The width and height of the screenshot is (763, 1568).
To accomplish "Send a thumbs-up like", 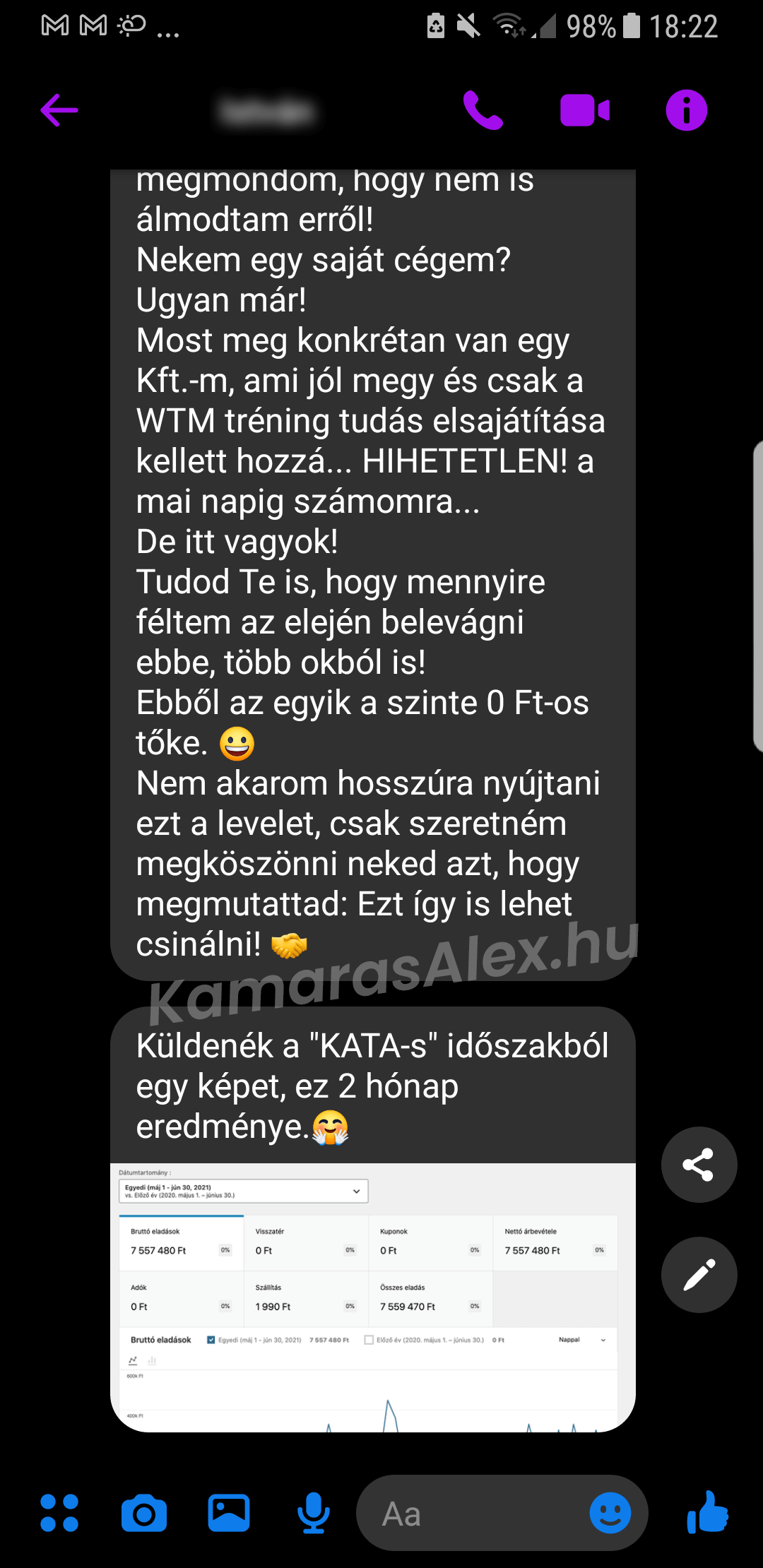I will (707, 1512).
